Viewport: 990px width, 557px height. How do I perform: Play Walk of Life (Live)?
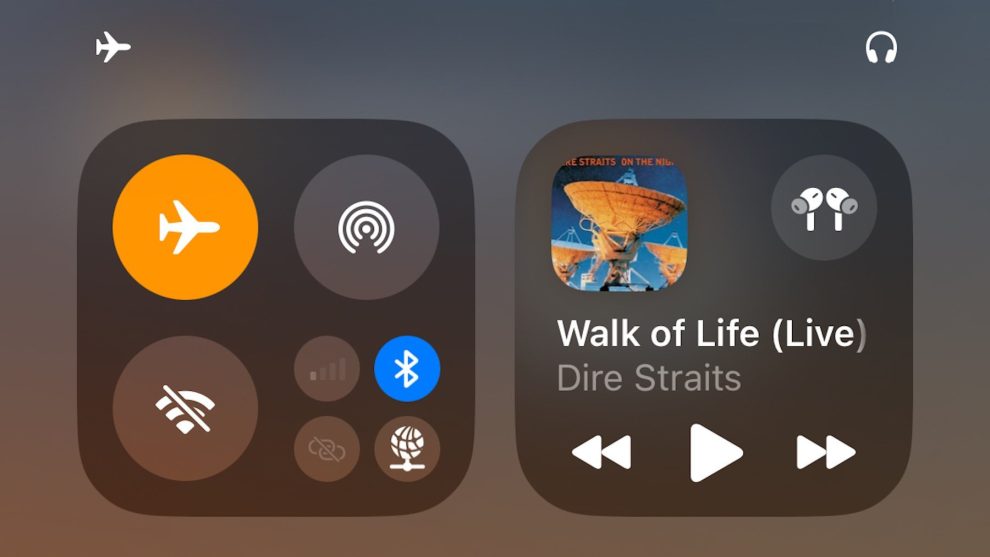[716, 452]
